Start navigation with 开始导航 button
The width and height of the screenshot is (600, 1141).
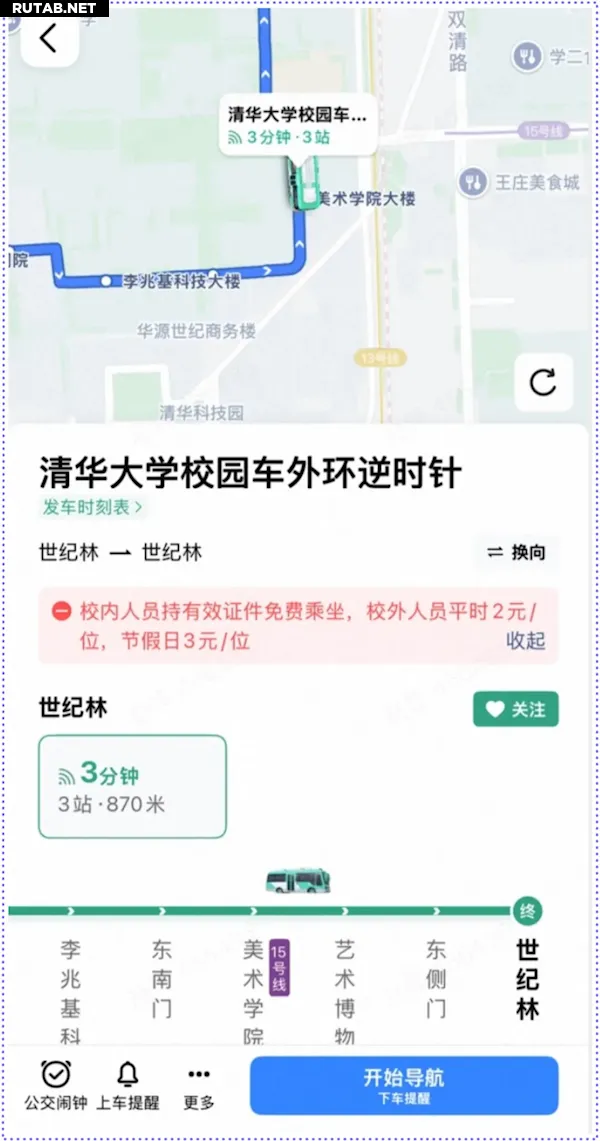pyautogui.click(x=404, y=1086)
